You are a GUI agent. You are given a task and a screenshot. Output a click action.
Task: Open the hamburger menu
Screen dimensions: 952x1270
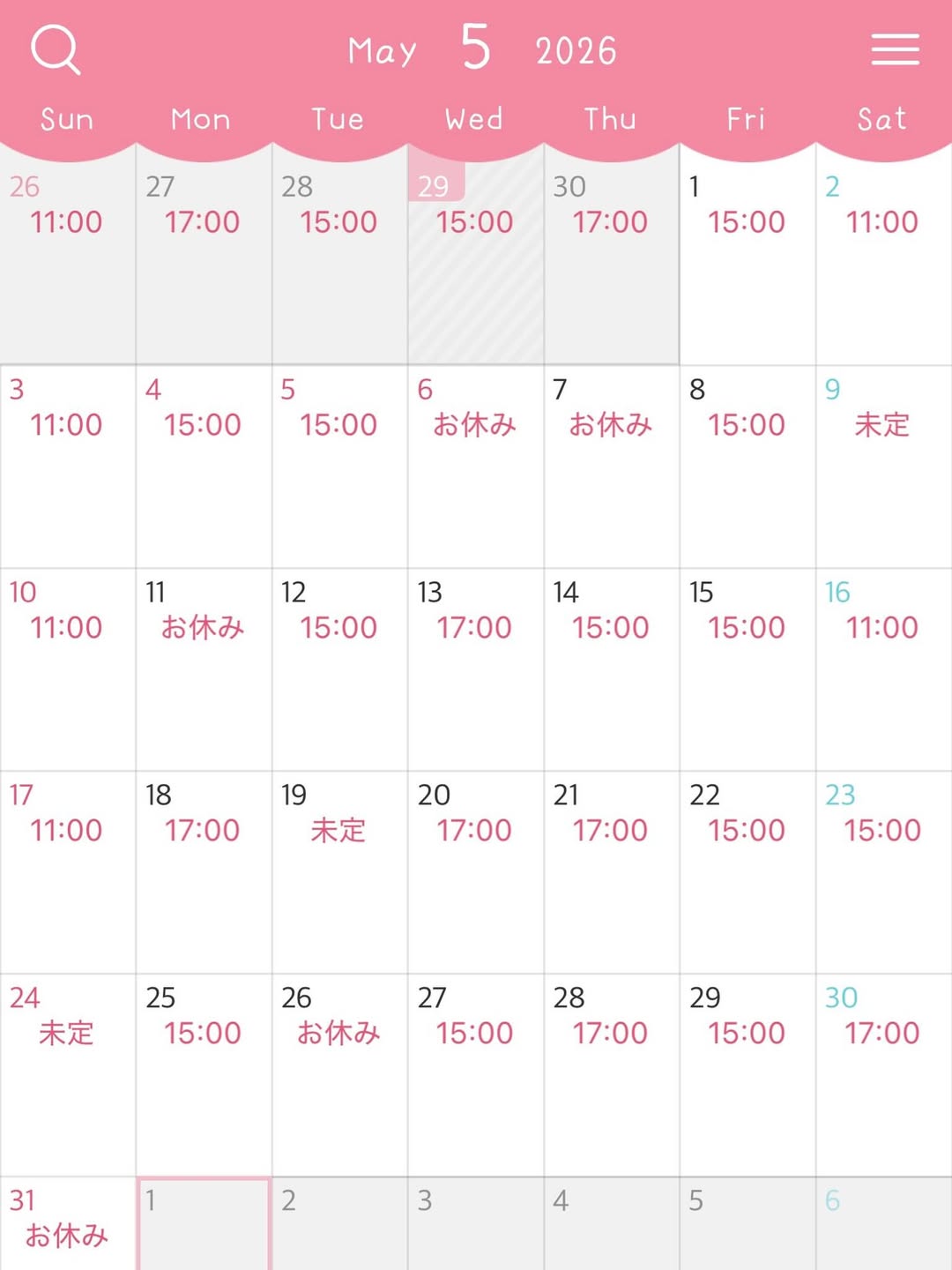[895, 49]
